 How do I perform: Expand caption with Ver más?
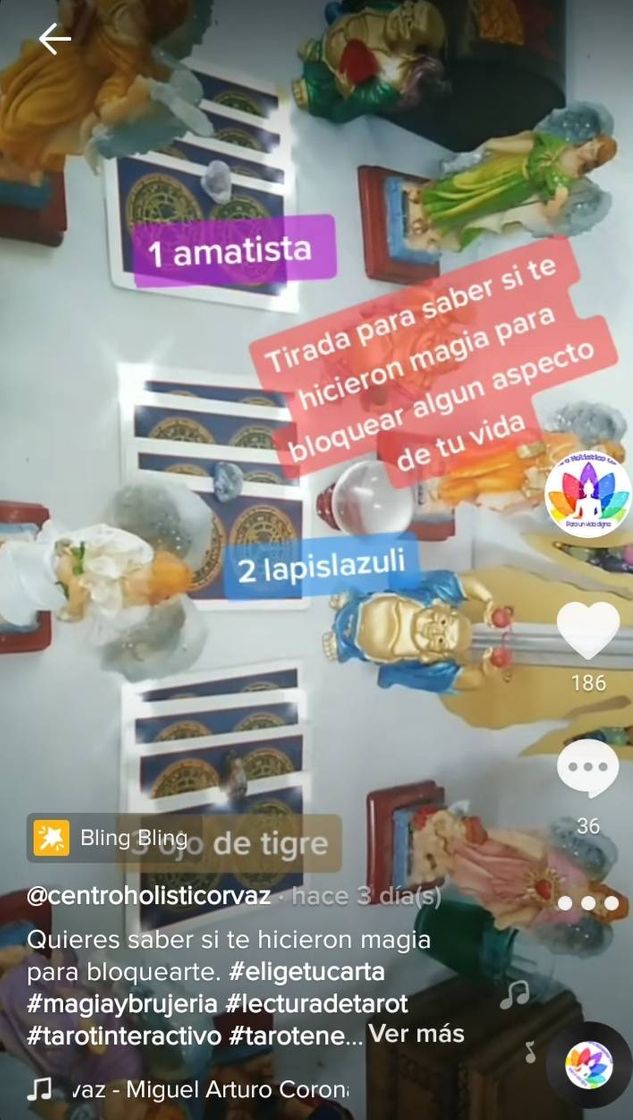point(416,1034)
